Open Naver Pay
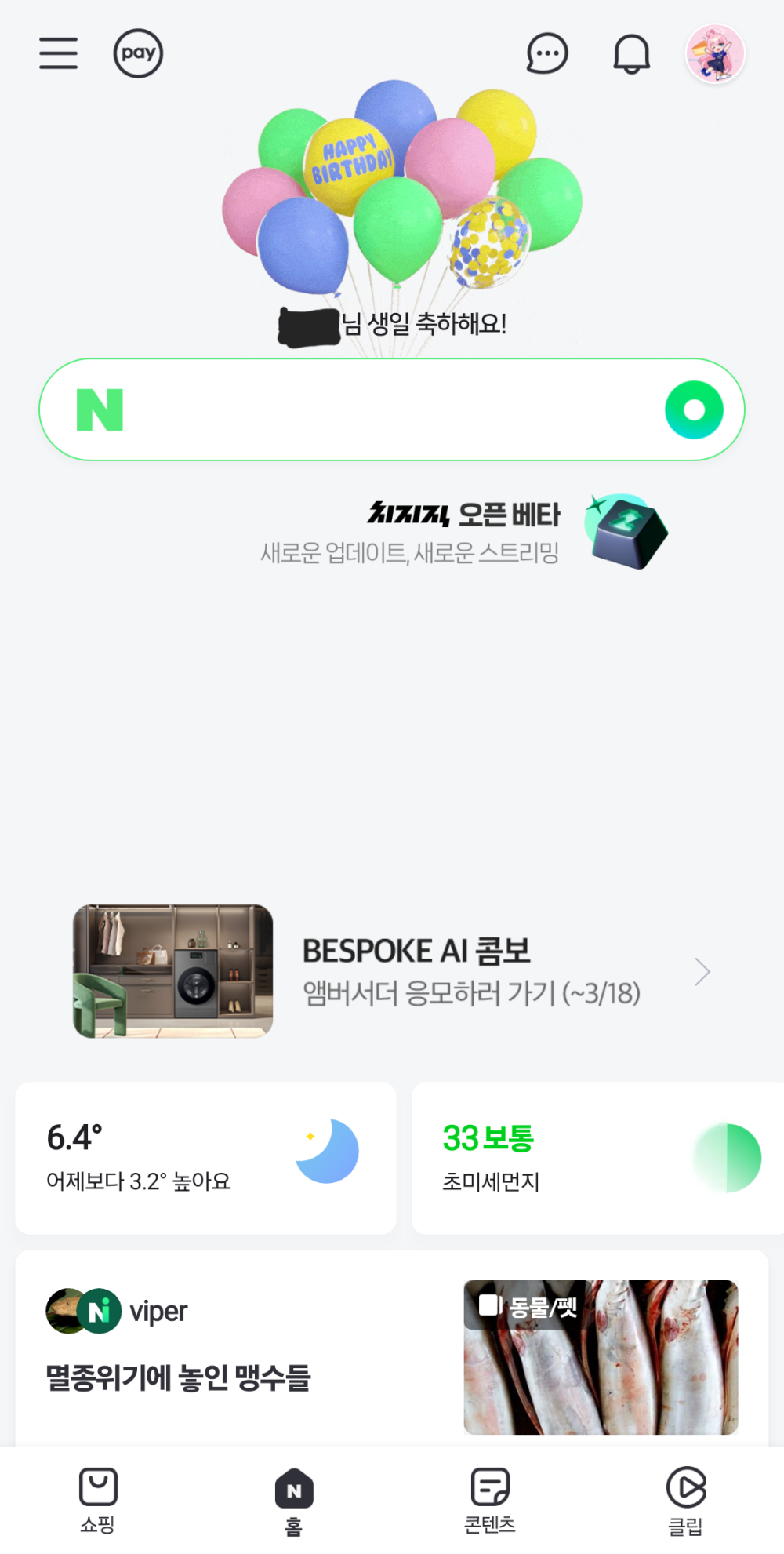 pos(138,53)
